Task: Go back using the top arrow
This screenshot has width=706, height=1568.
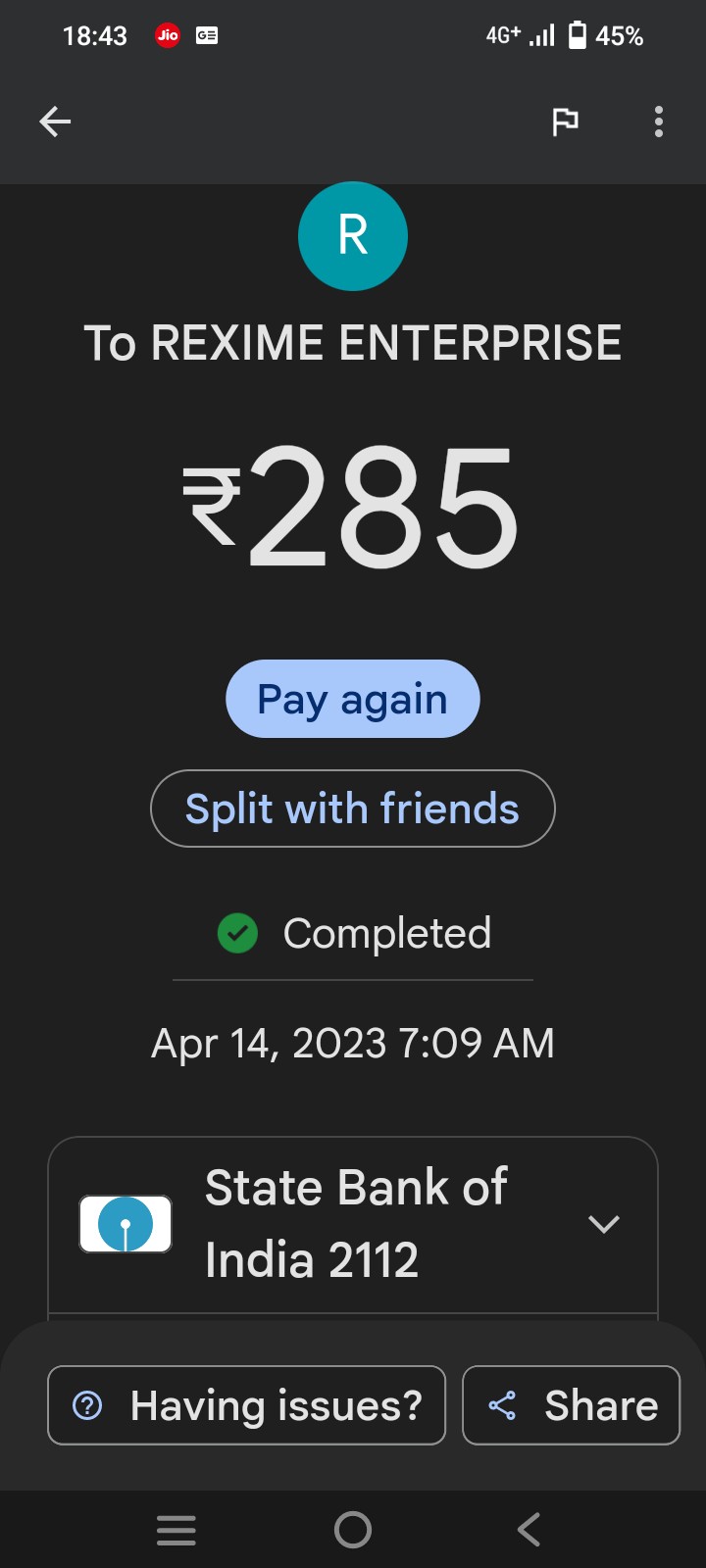Action: [x=55, y=122]
